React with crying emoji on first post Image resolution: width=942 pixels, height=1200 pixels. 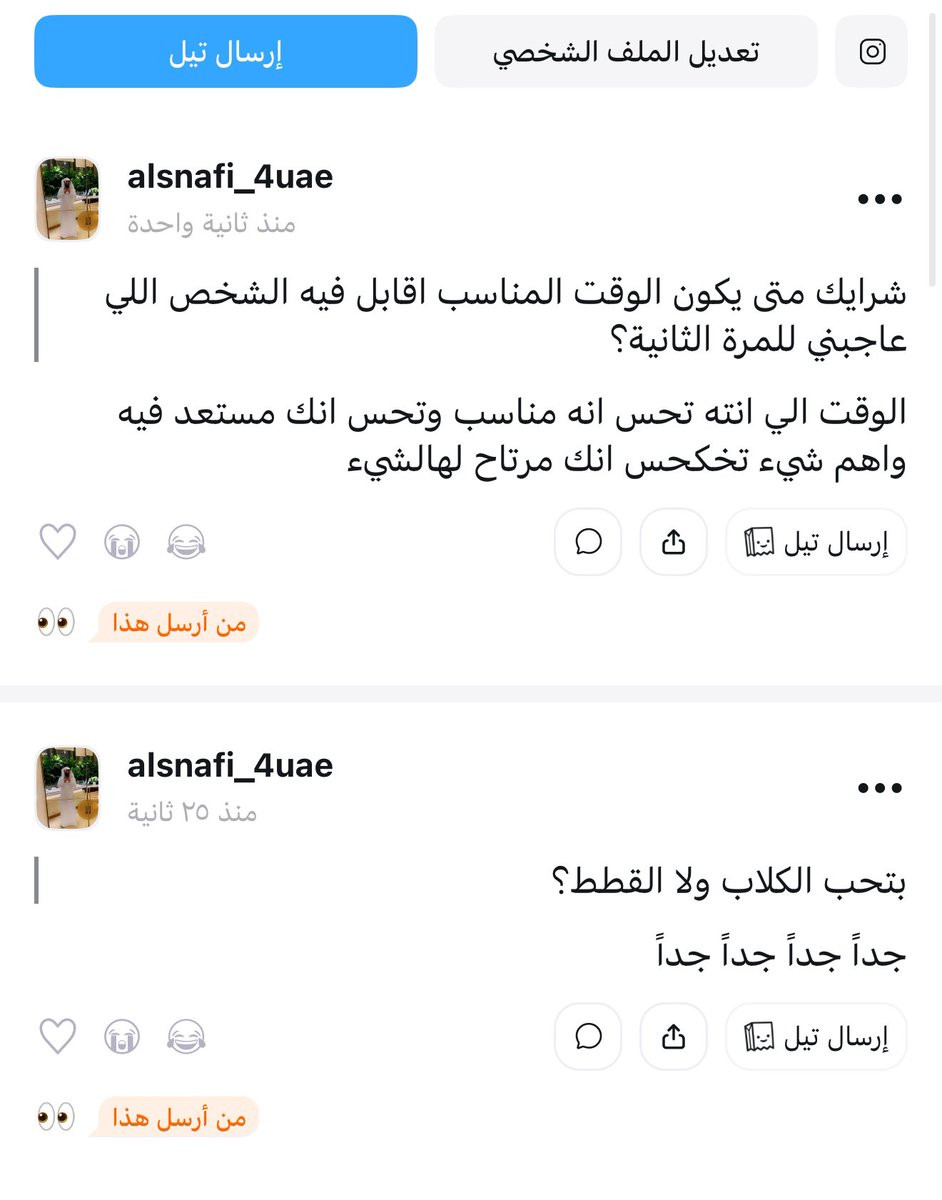[122, 542]
